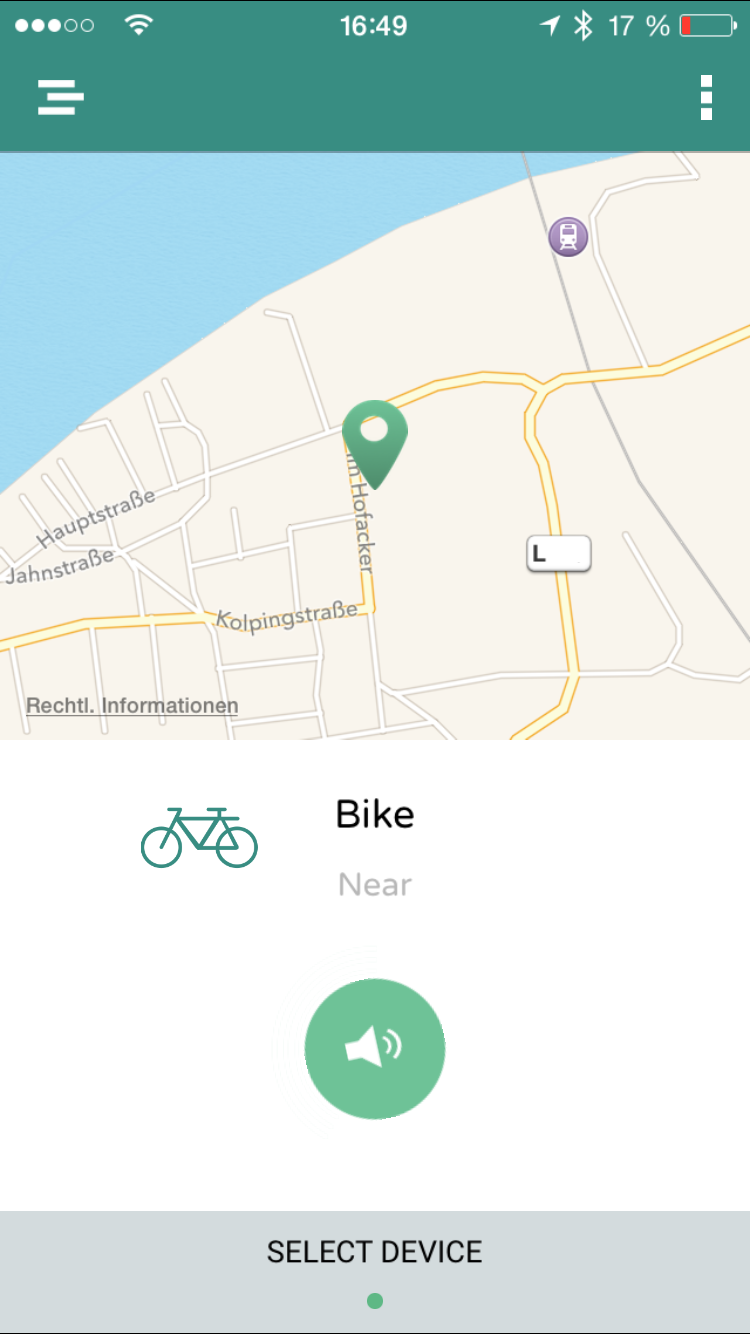Open the three-dot overflow menu
This screenshot has height=1334, width=750.
[x=706, y=97]
